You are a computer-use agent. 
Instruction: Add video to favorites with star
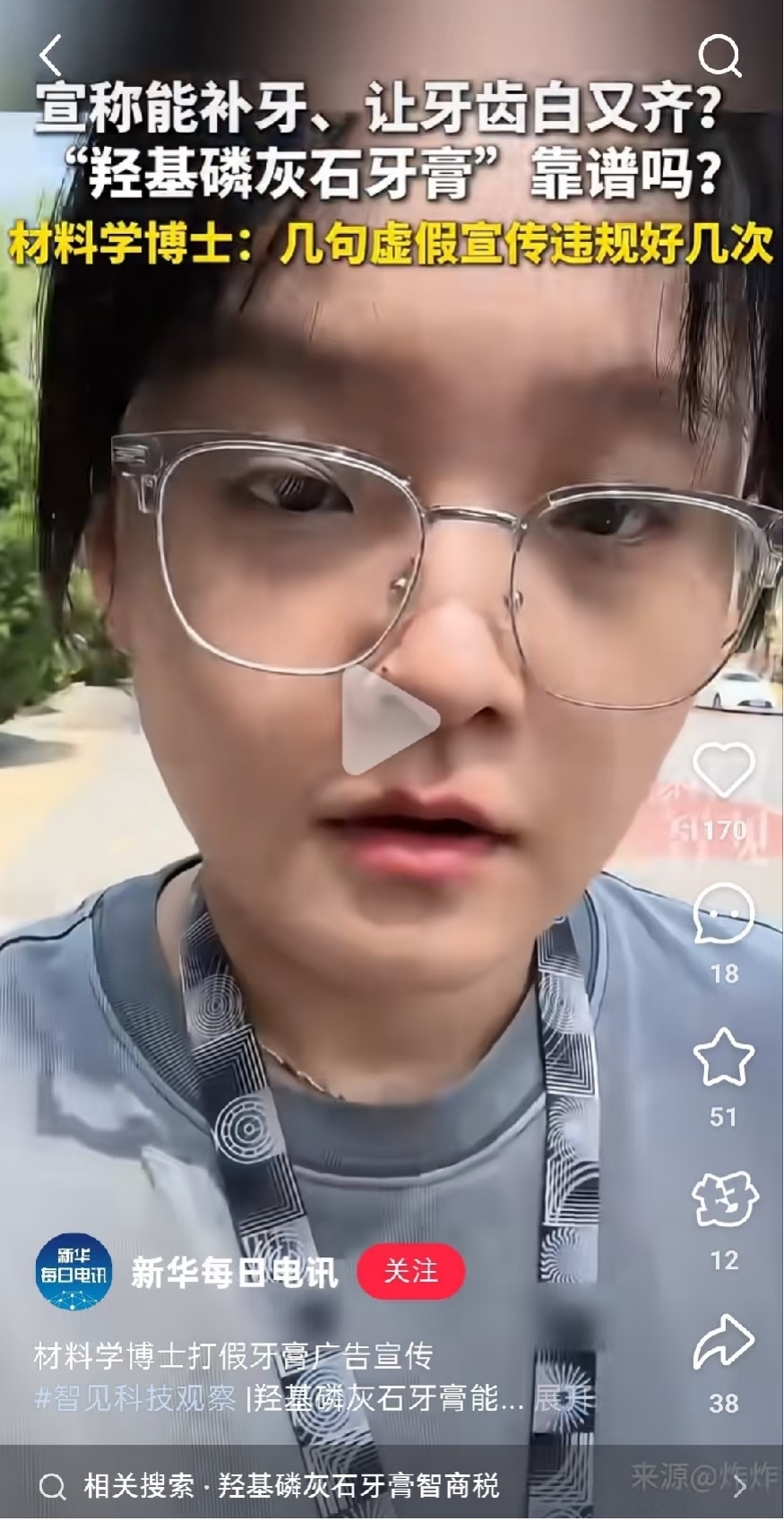[723, 1058]
